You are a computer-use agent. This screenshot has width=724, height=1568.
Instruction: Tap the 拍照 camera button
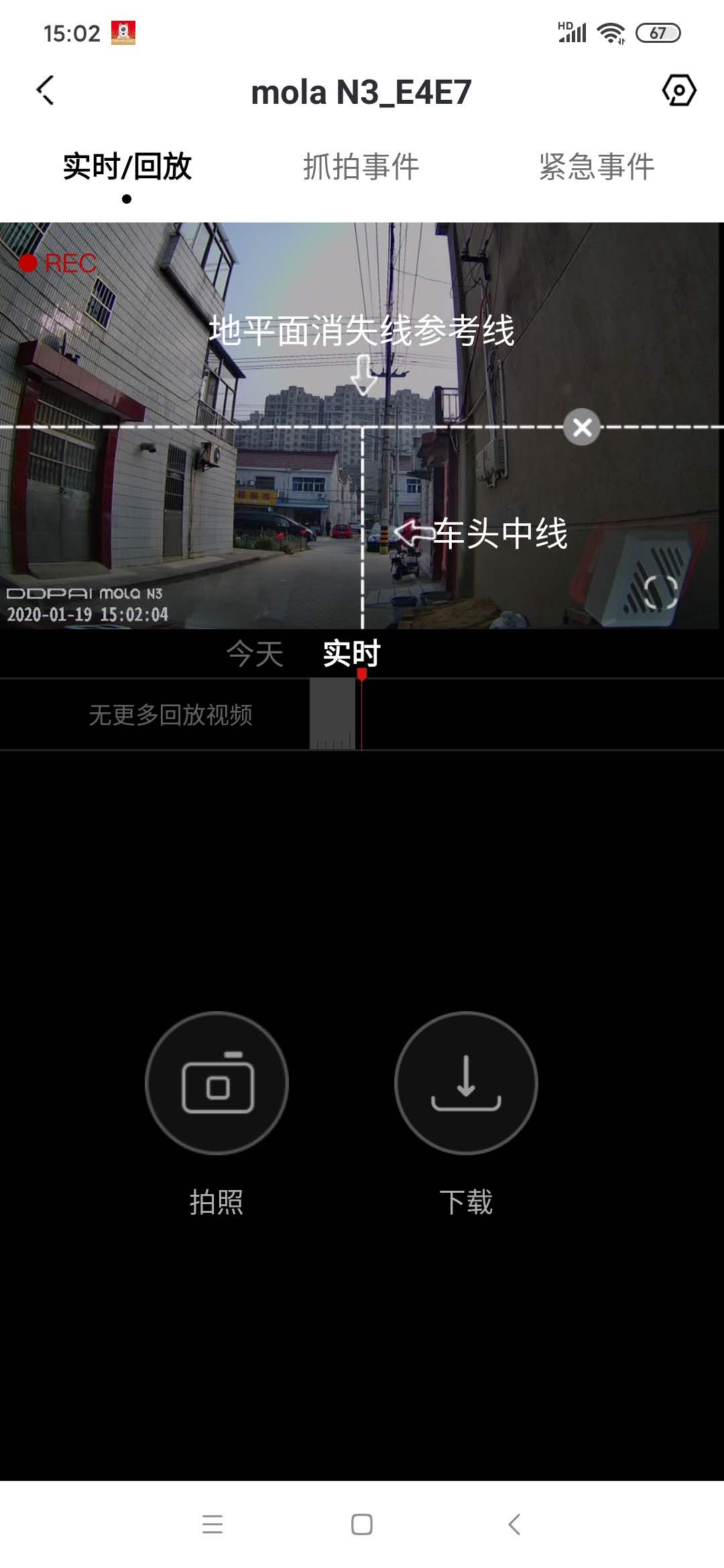pyautogui.click(x=217, y=1083)
